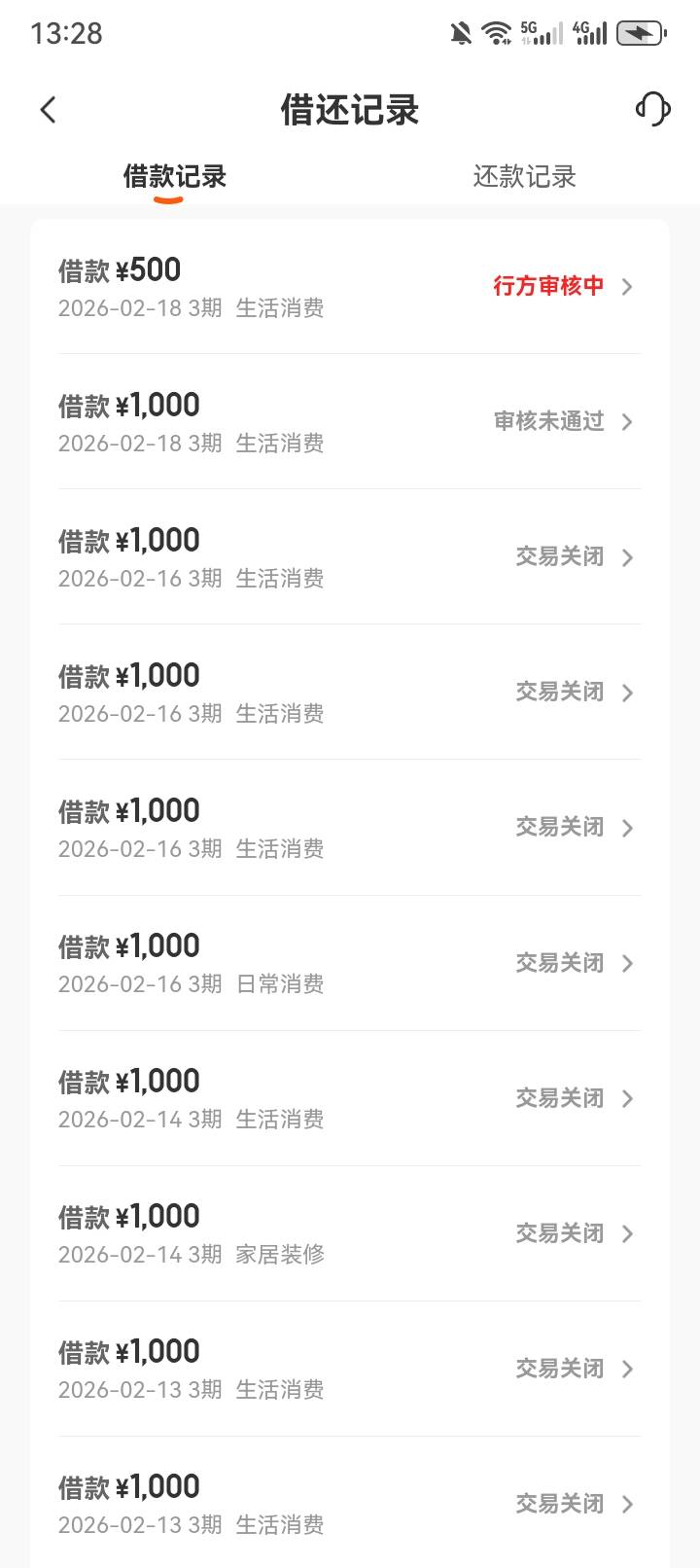Open the ¥1,000 loan marked 审核未通过
The height and width of the screenshot is (1568, 700).
tap(350, 422)
